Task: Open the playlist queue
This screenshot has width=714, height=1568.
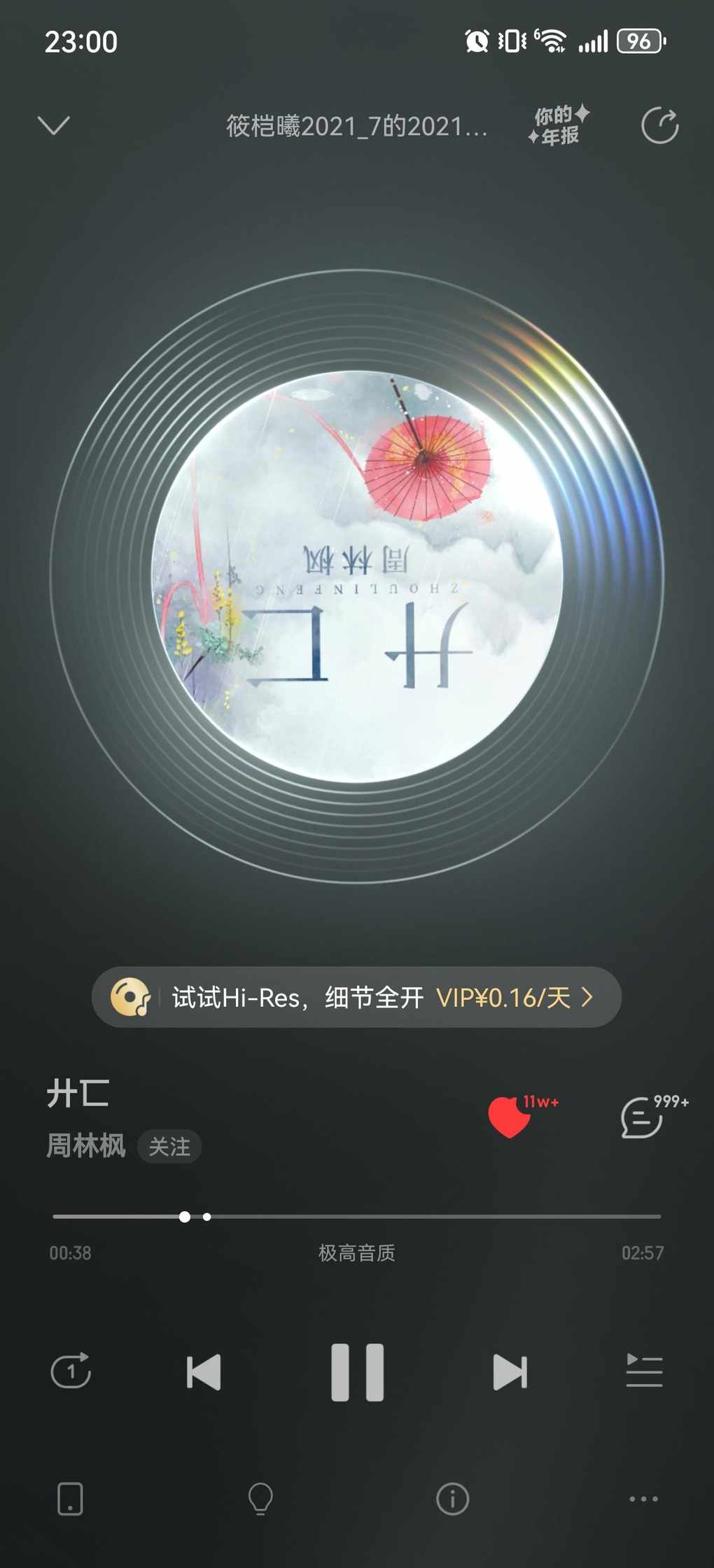Action: 643,1371
